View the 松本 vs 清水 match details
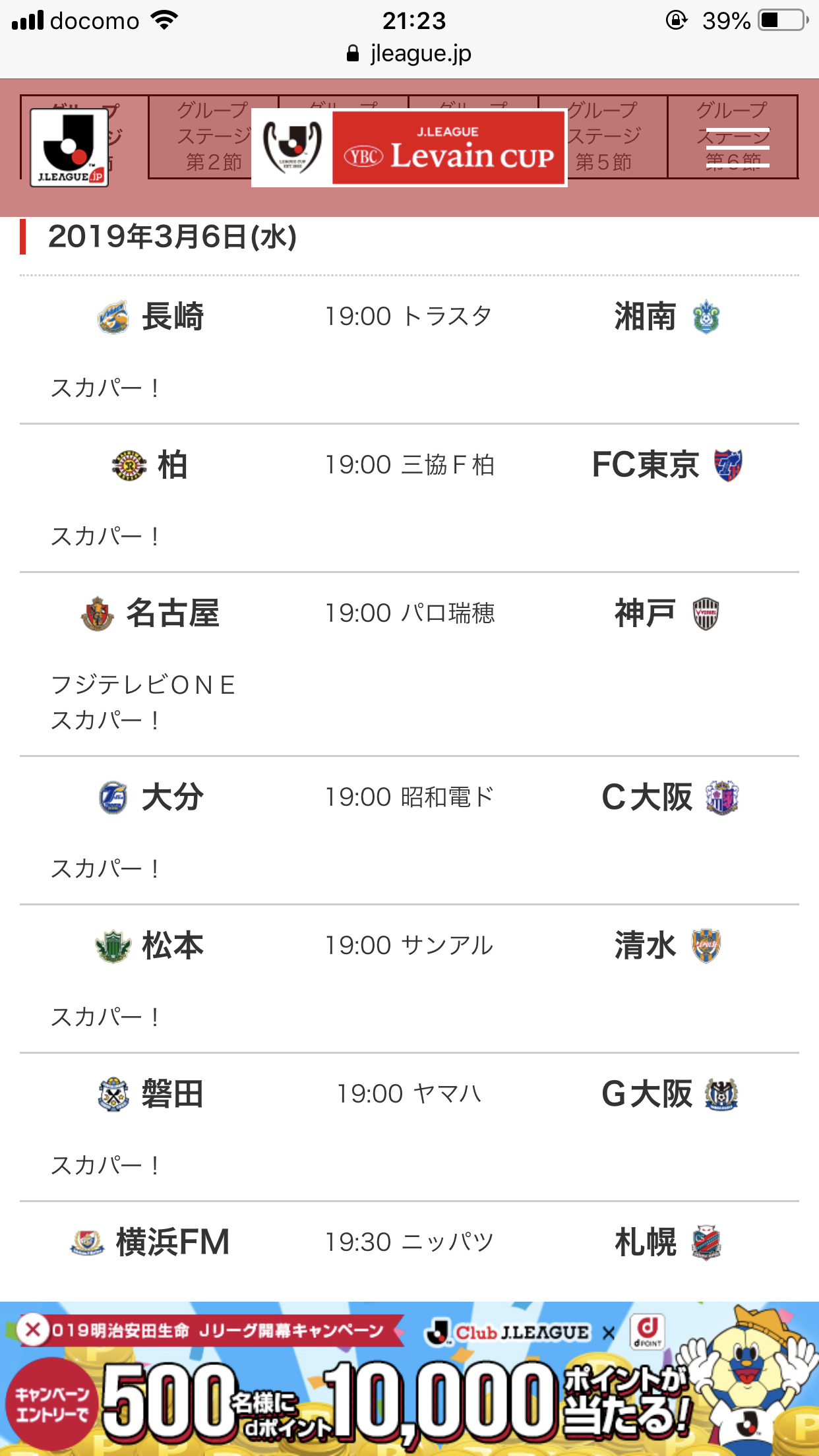The image size is (819, 1456). [409, 946]
